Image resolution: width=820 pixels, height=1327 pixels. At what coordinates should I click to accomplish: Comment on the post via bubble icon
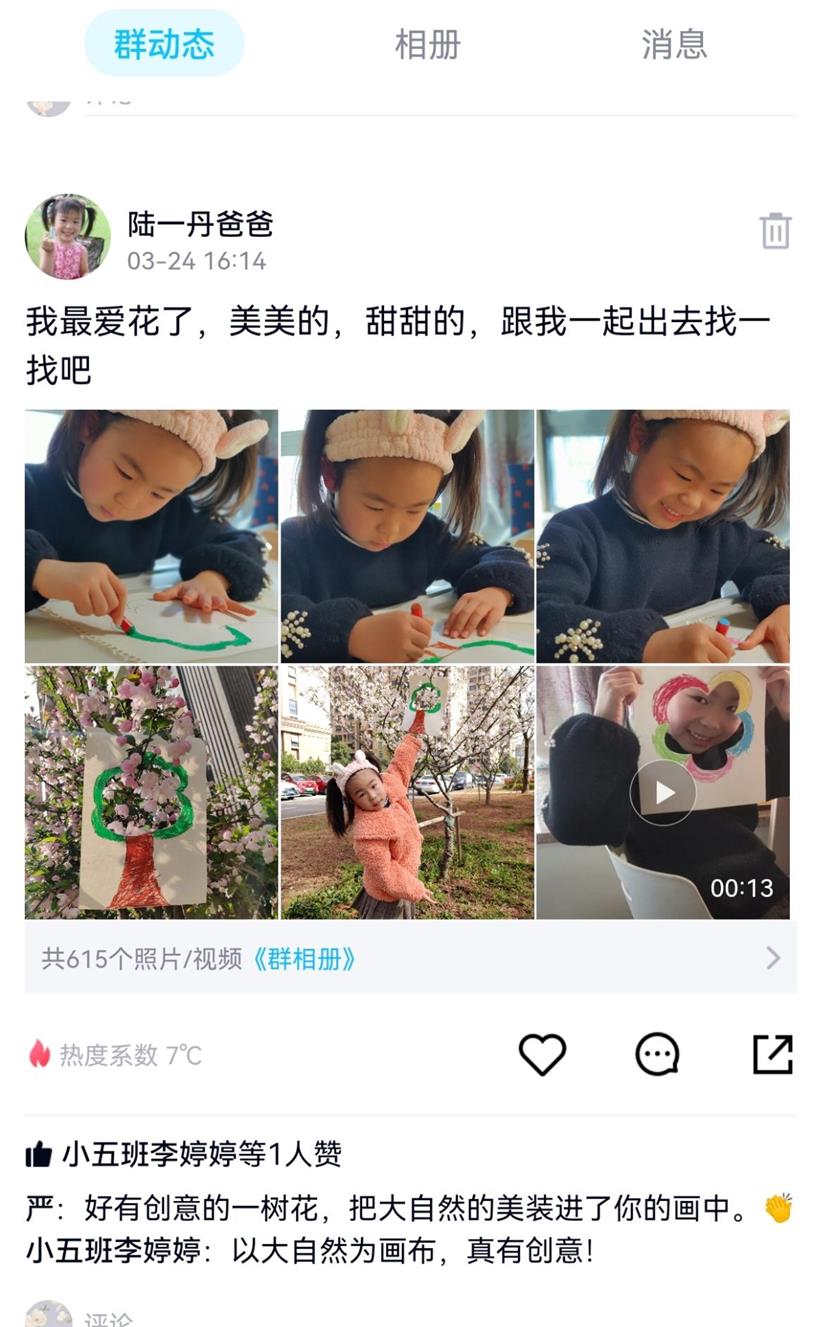coord(657,1054)
